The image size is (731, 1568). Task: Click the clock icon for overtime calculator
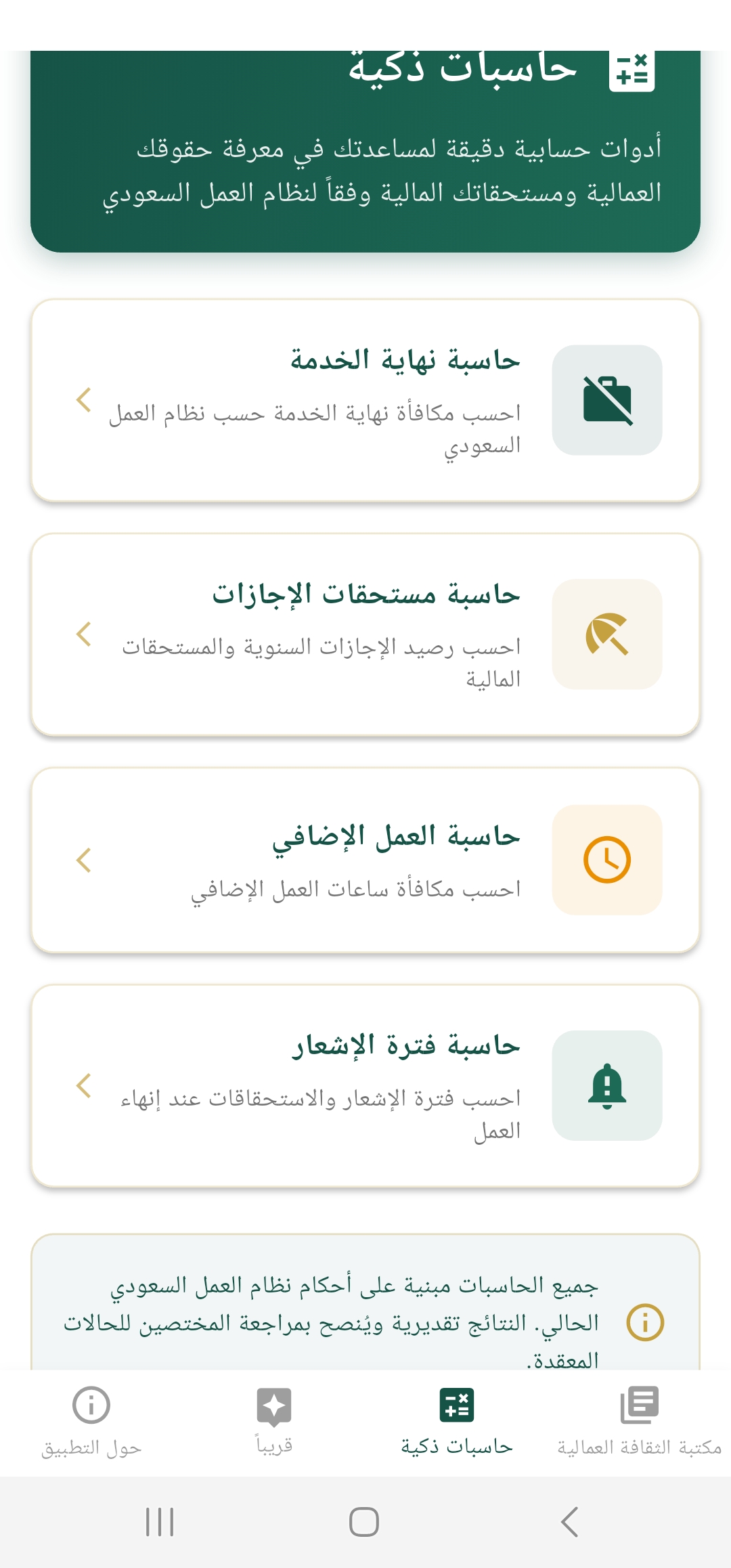[607, 859]
